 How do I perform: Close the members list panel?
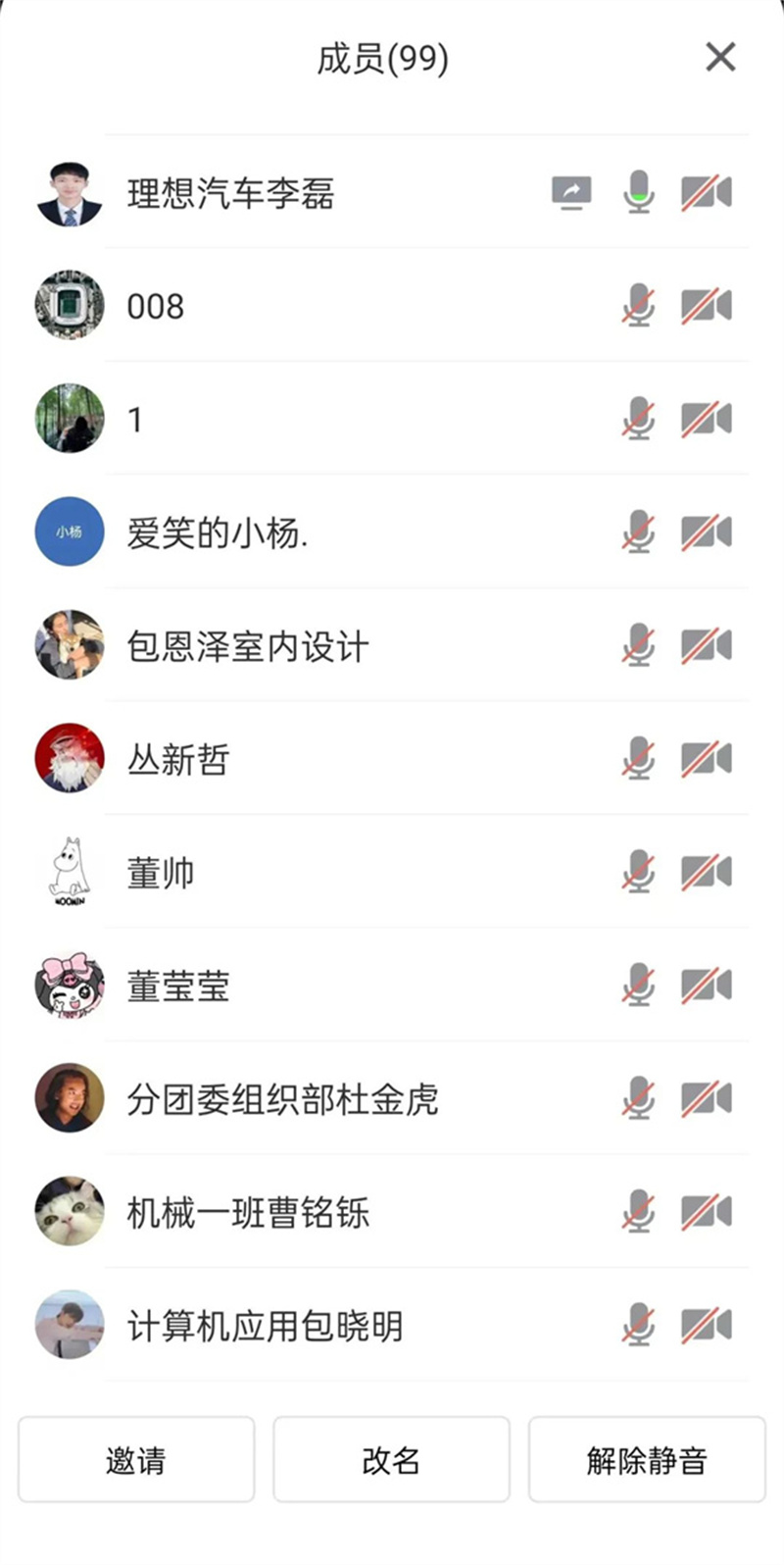720,58
